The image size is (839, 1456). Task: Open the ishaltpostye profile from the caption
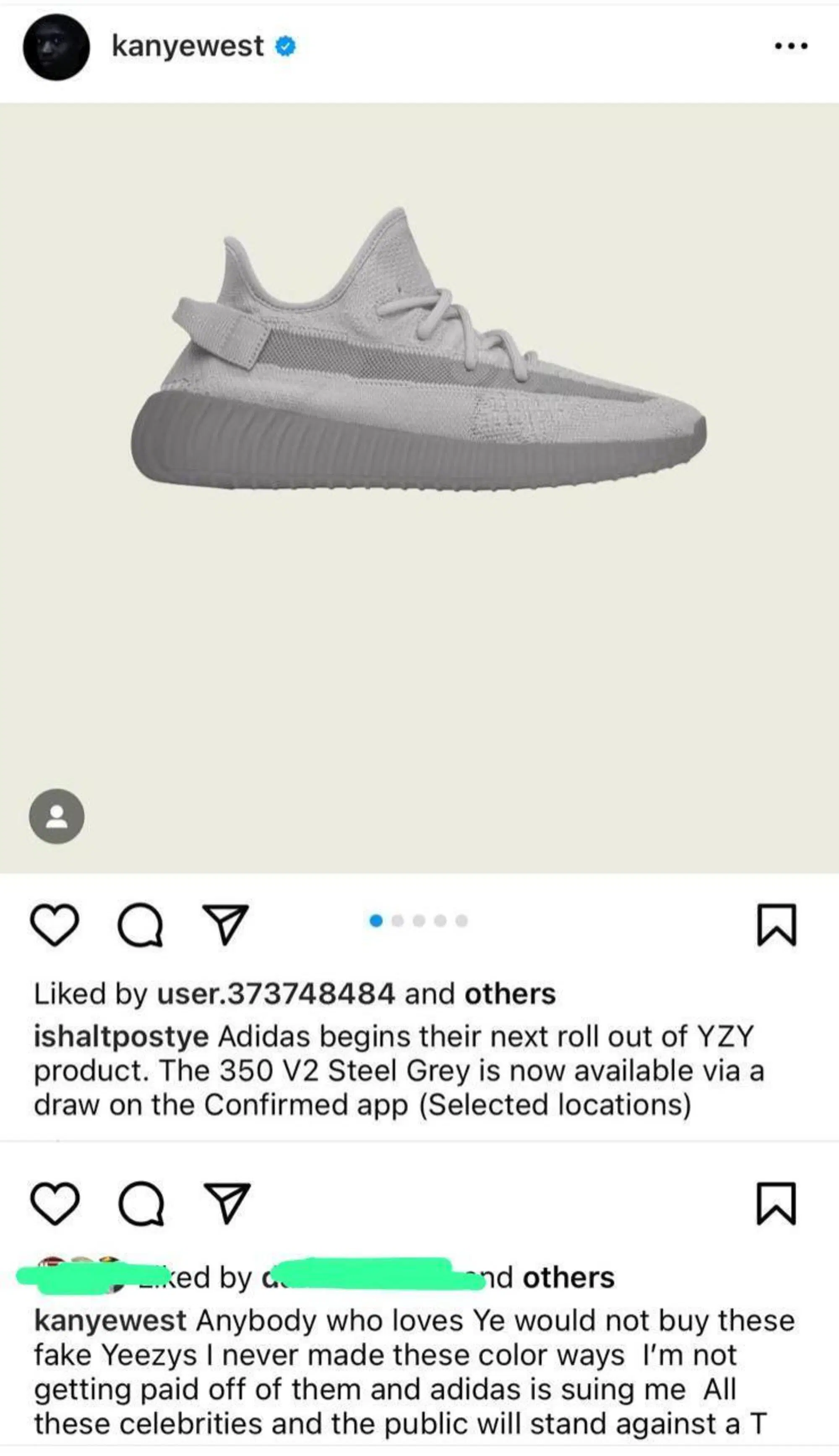click(121, 1037)
